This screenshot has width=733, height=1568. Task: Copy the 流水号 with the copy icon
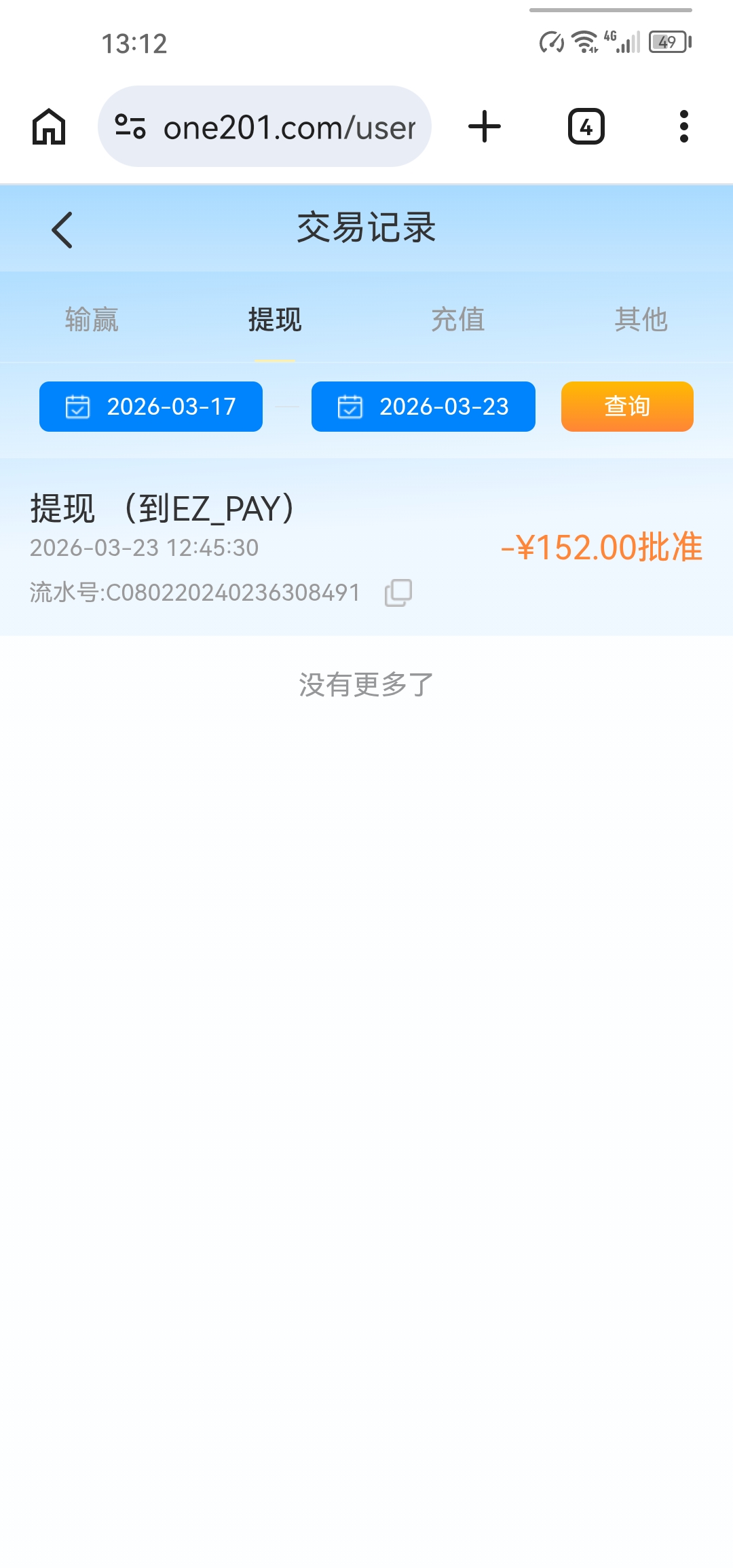(x=396, y=591)
